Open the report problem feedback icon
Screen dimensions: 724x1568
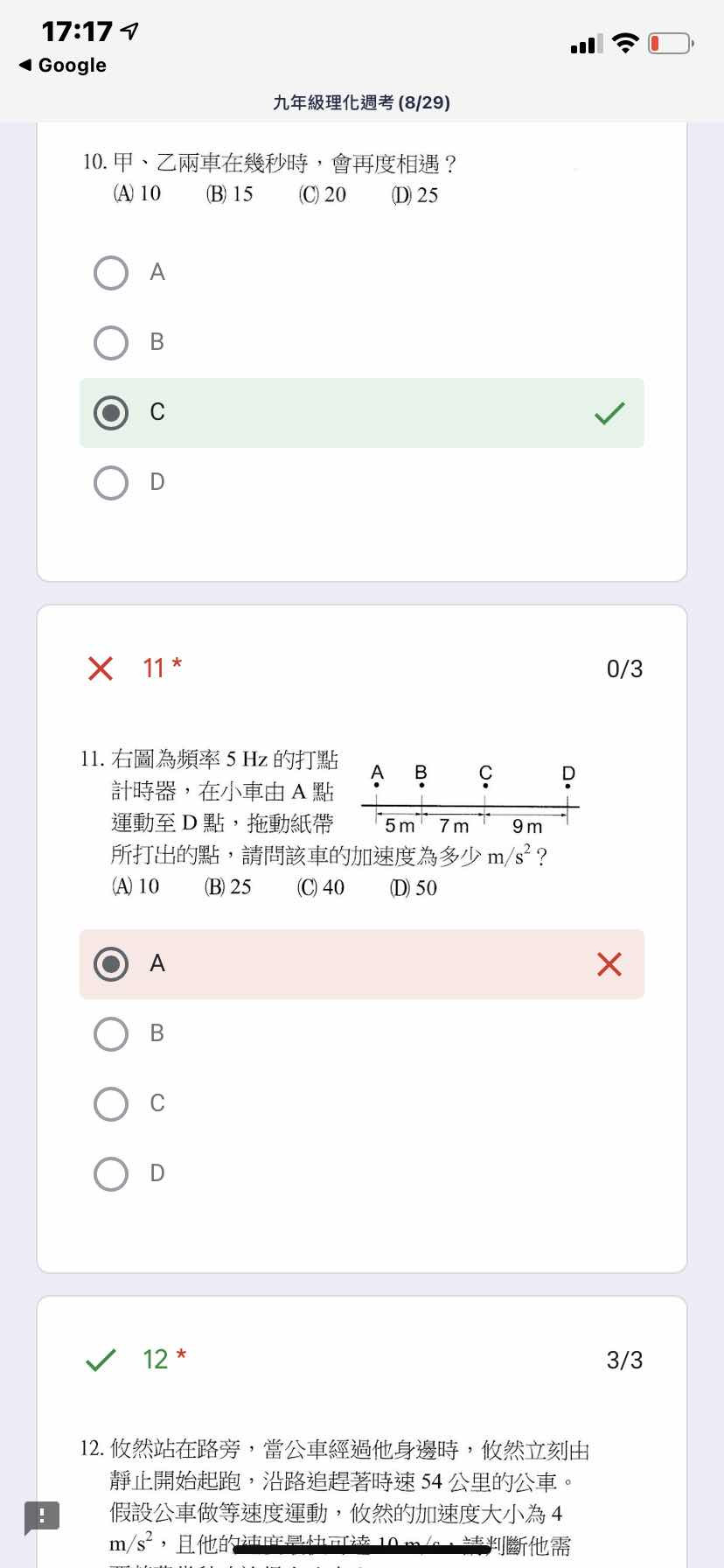point(42,1516)
